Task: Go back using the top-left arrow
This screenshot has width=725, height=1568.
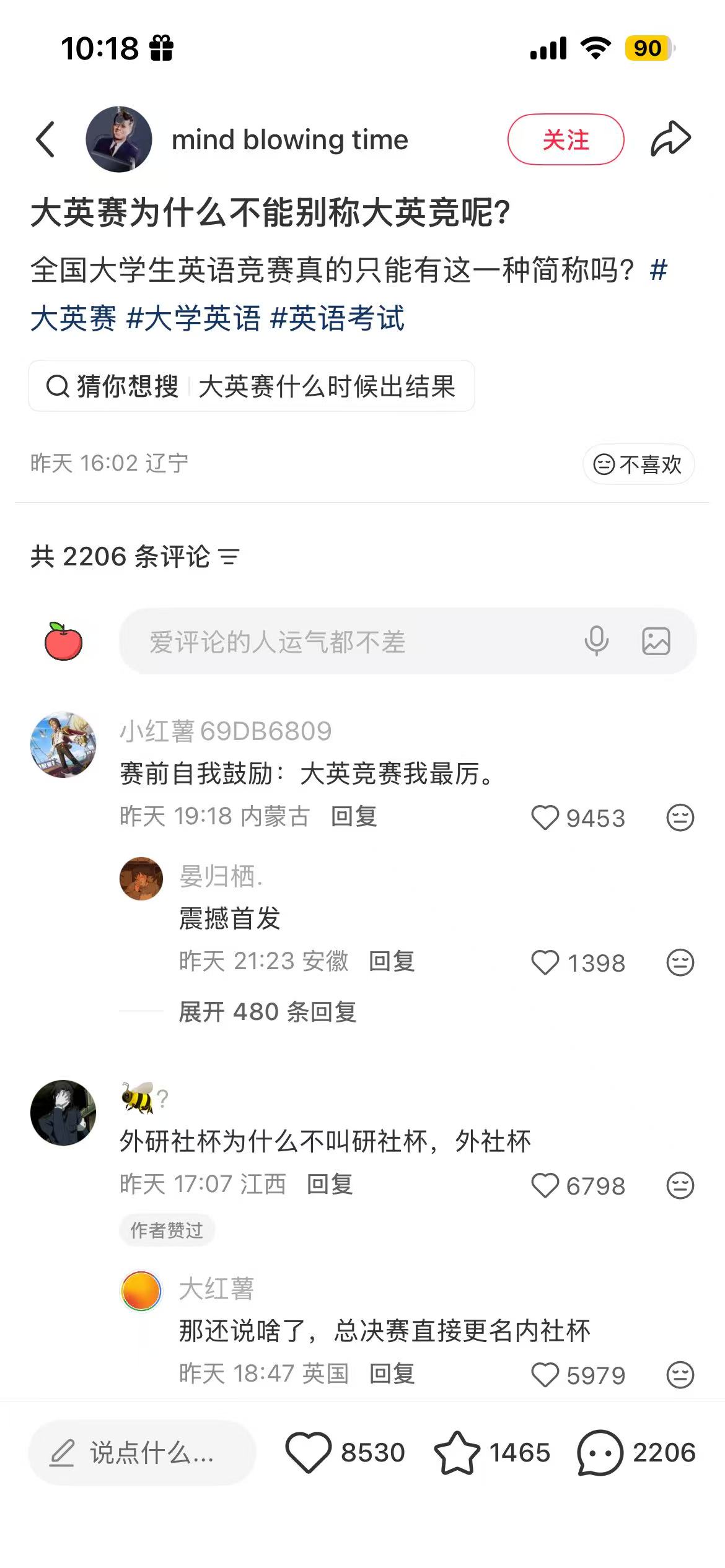Action: click(46, 140)
